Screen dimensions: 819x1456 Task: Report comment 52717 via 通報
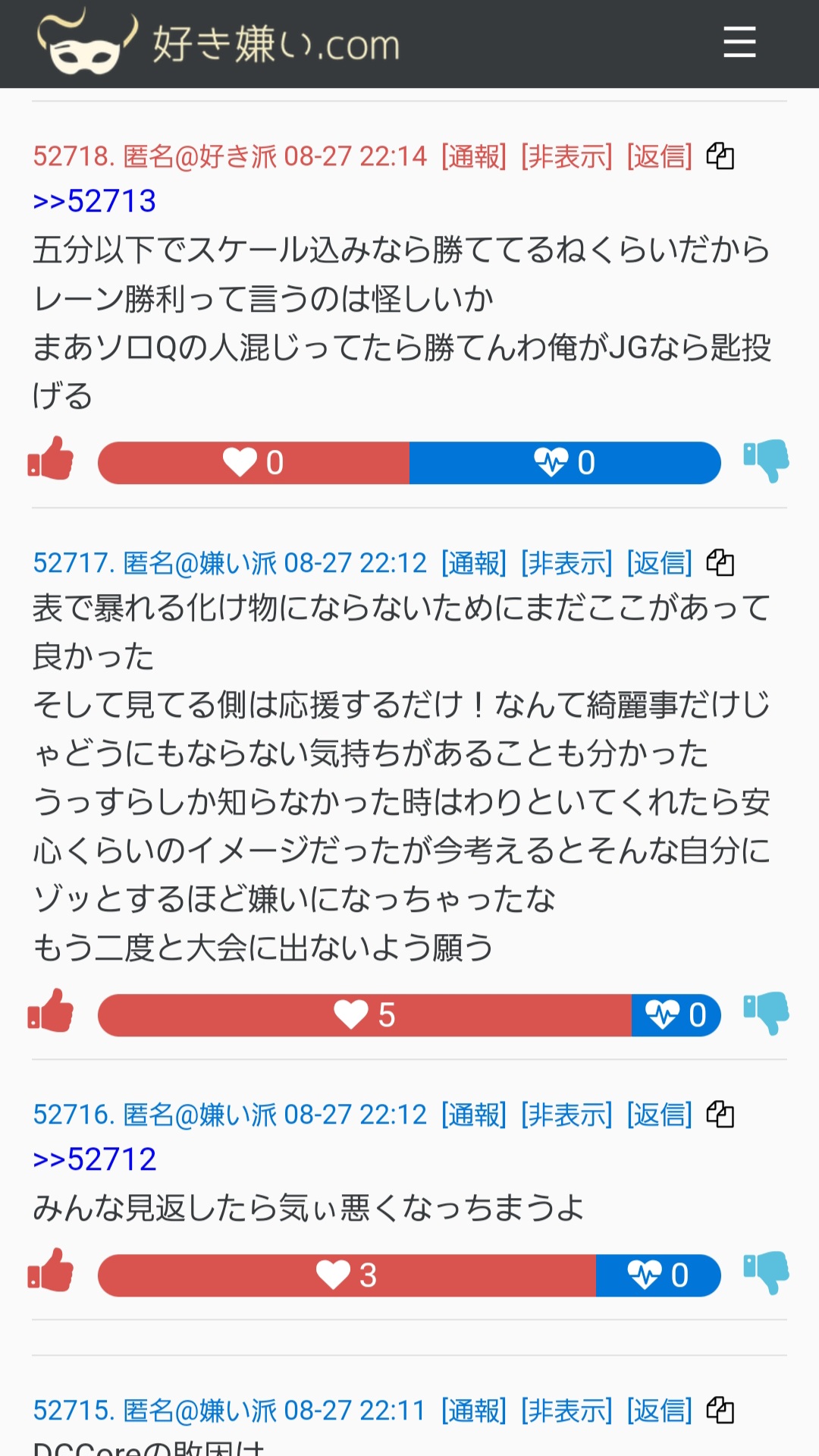coord(474,563)
